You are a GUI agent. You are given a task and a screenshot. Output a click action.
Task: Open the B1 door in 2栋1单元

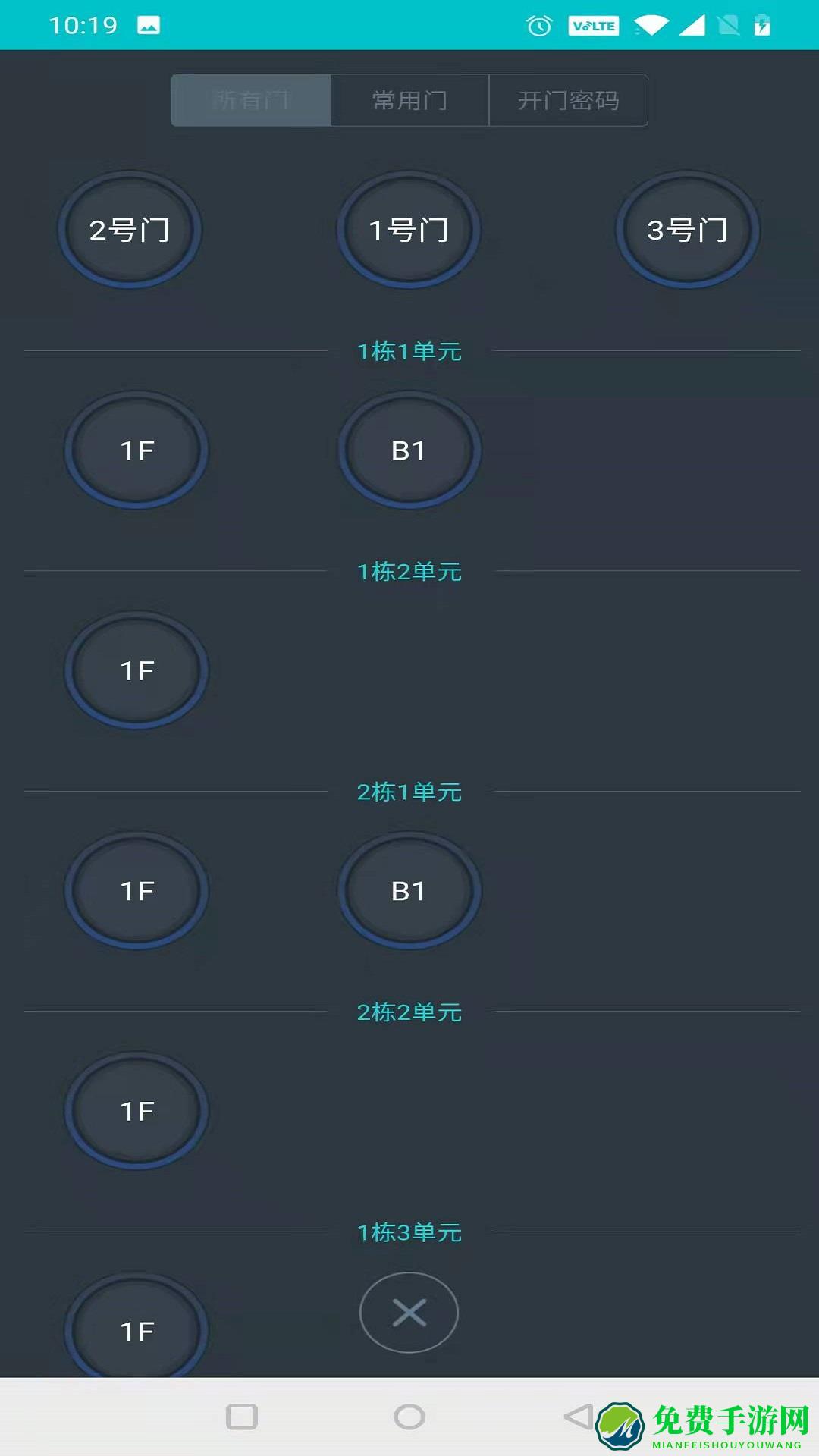pos(409,890)
